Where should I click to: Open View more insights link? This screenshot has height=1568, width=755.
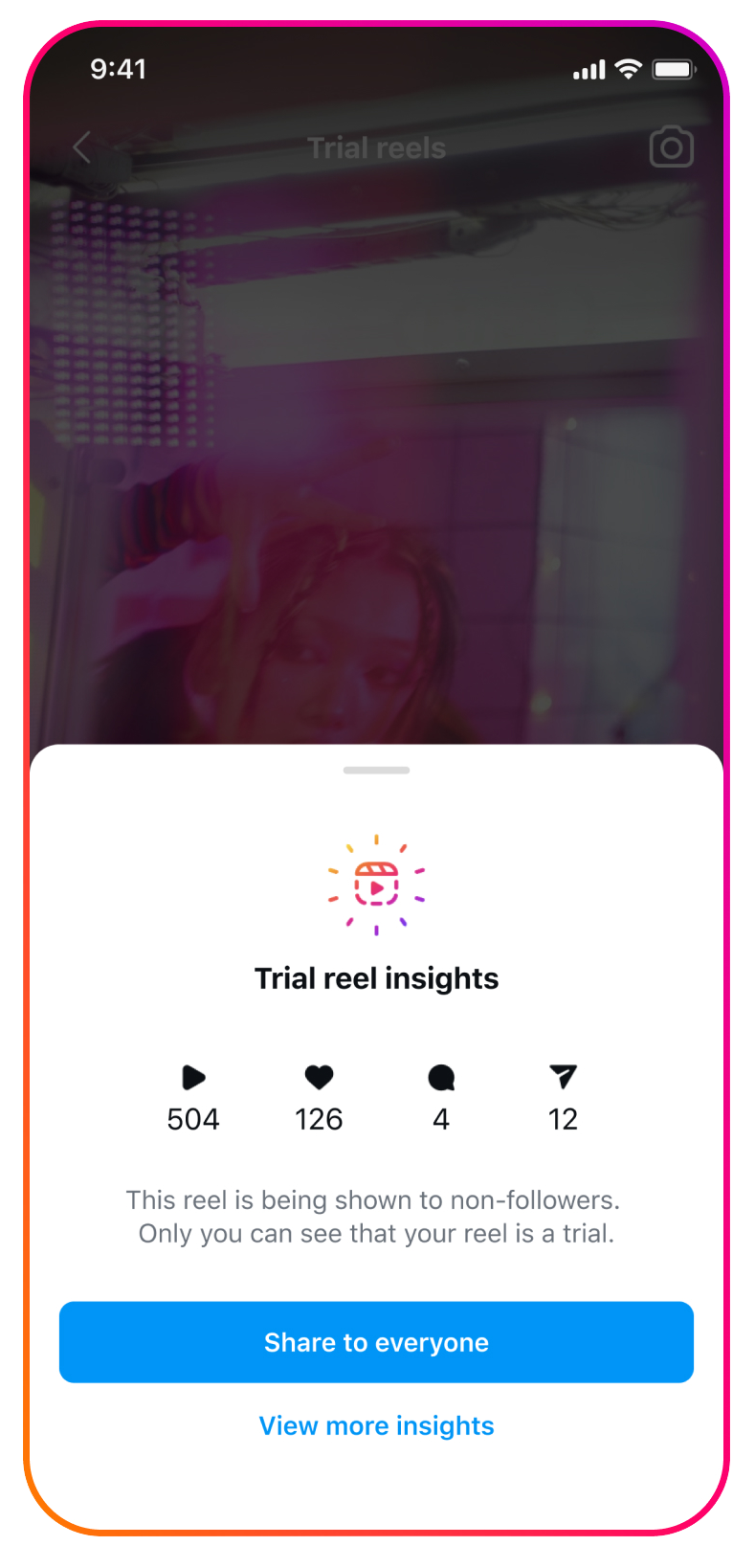coord(376,1425)
